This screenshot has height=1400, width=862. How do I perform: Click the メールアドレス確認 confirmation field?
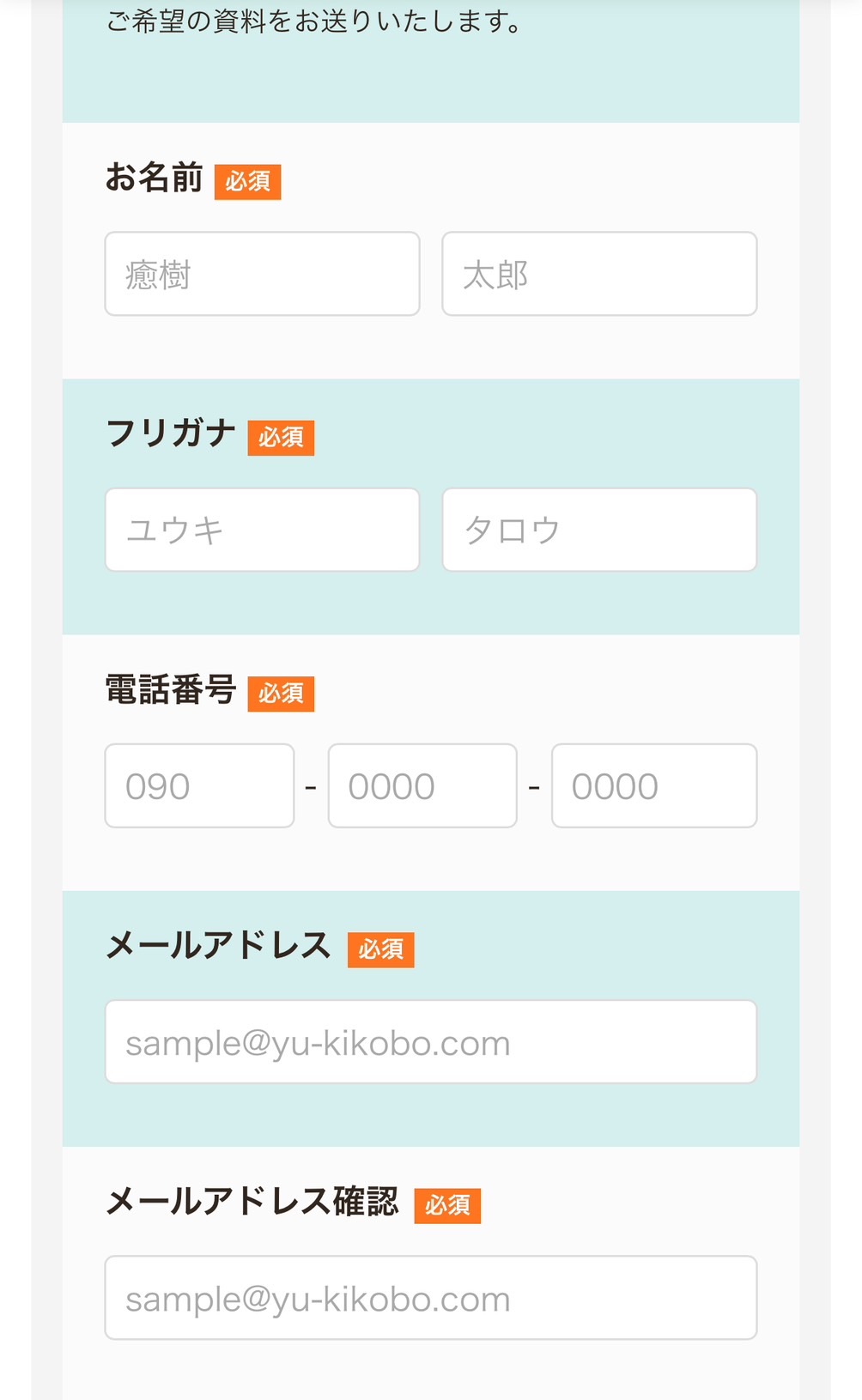[430, 1298]
